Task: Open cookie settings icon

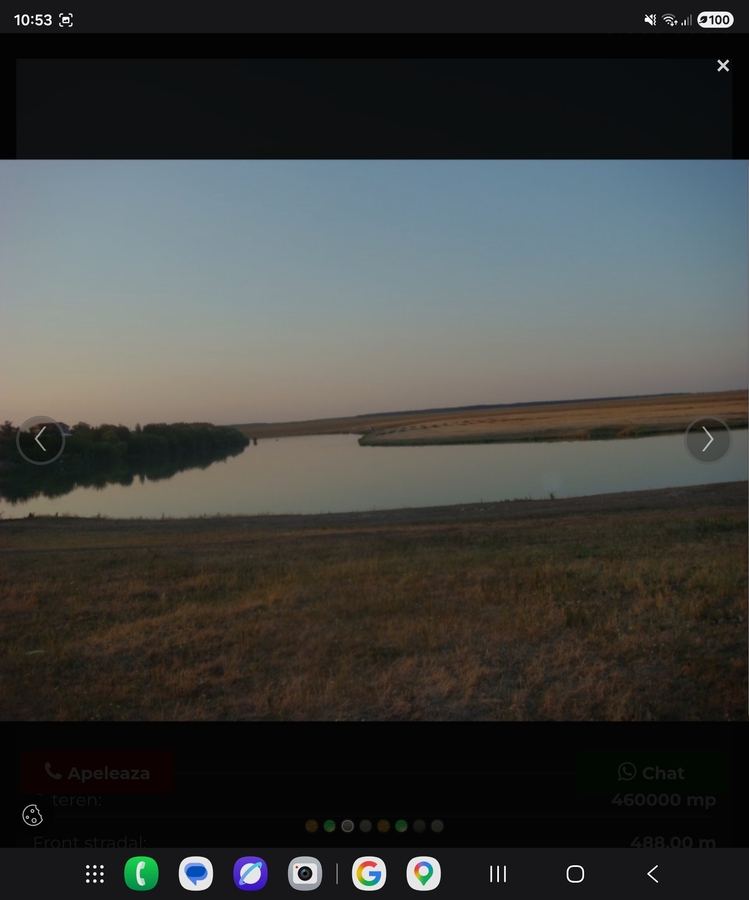Action: click(x=32, y=815)
